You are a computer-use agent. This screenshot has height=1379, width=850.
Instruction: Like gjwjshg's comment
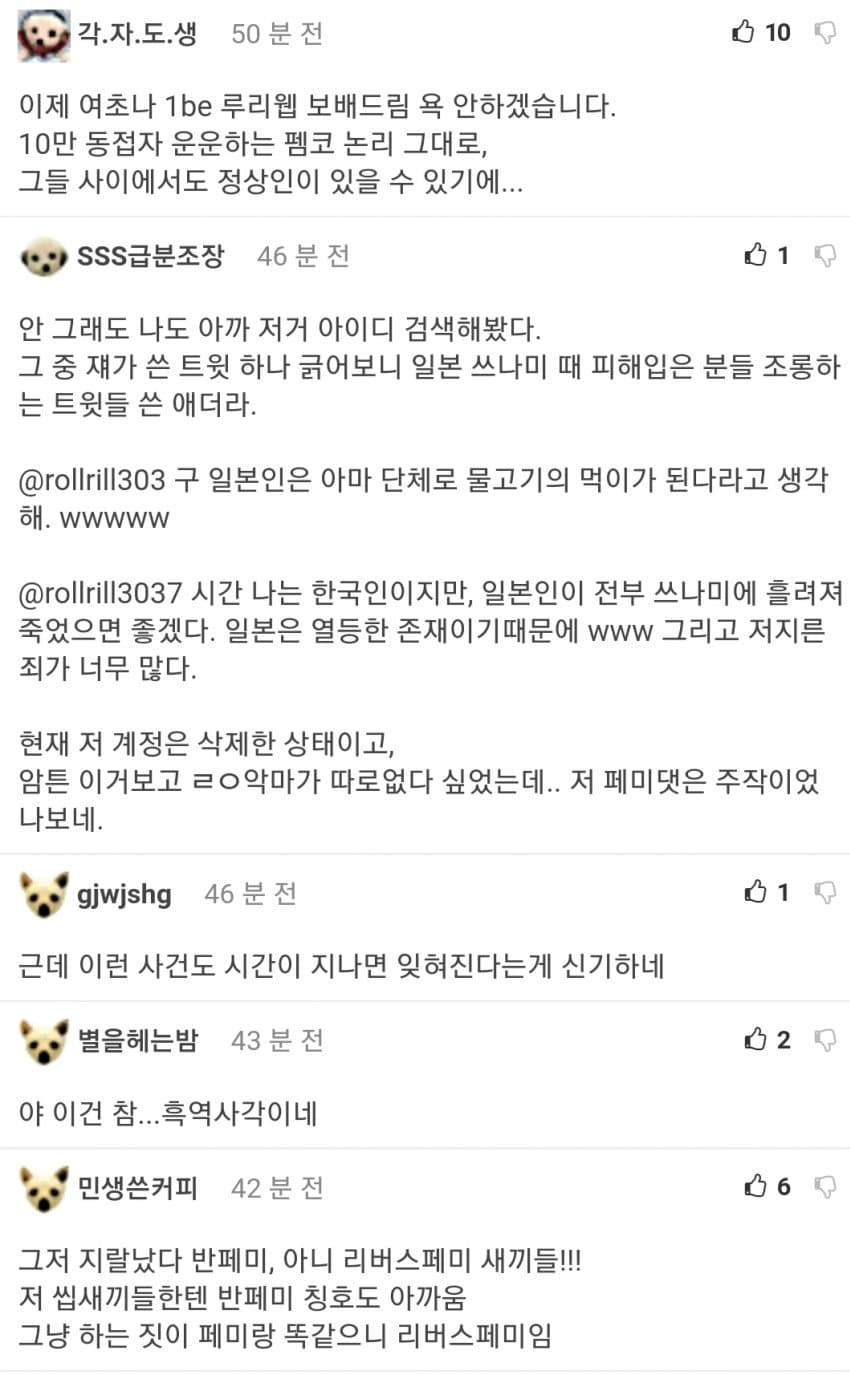pyautogui.click(x=756, y=892)
